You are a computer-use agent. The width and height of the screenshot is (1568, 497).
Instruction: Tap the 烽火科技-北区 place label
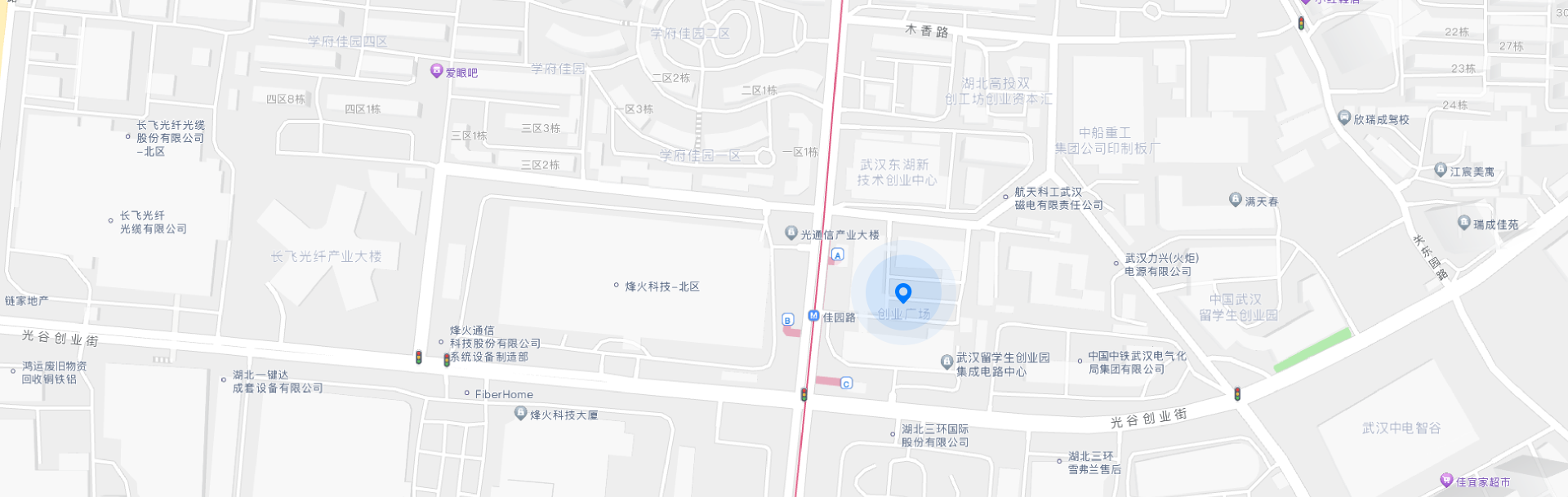[x=661, y=286]
